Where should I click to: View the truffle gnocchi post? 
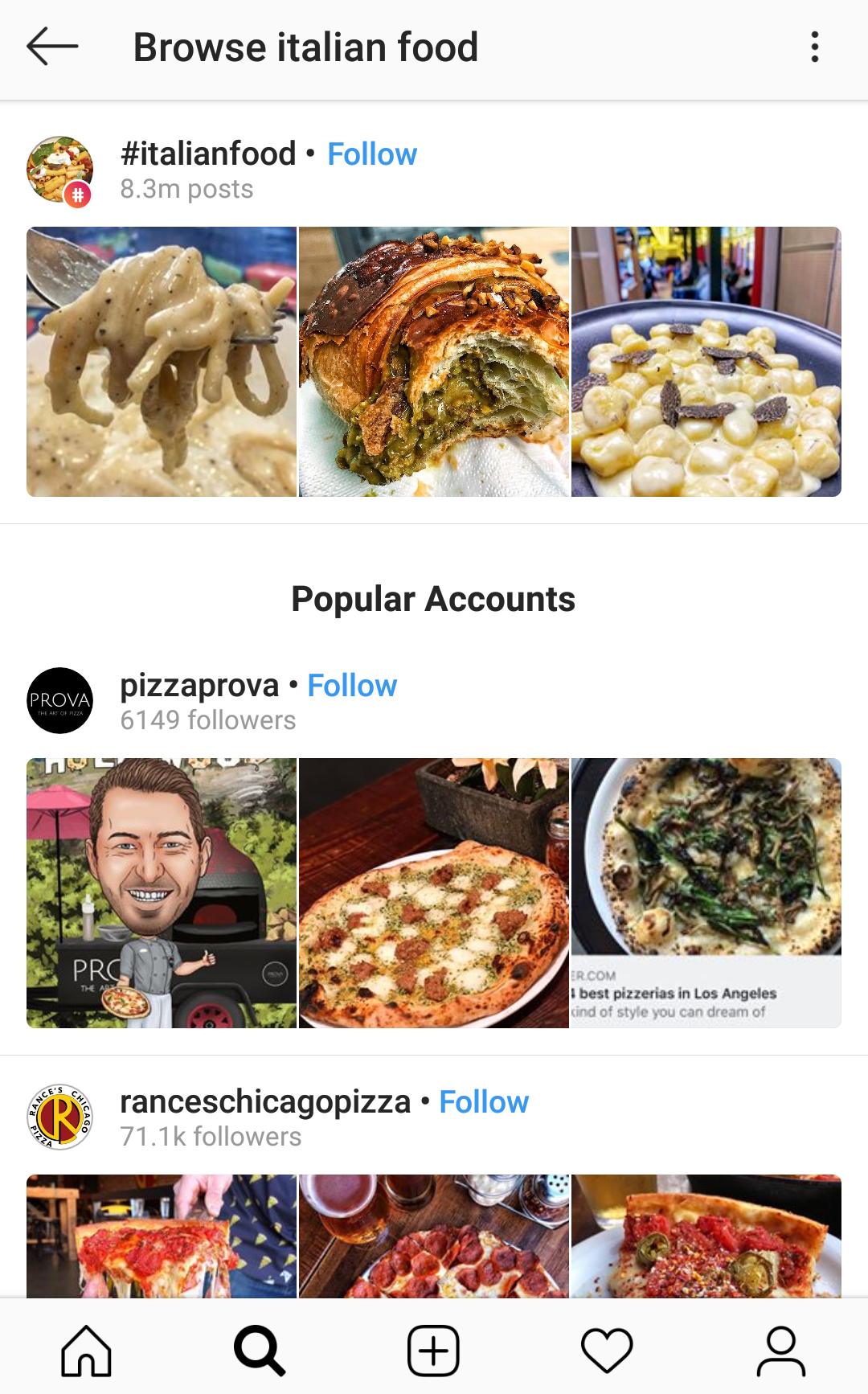coord(706,362)
